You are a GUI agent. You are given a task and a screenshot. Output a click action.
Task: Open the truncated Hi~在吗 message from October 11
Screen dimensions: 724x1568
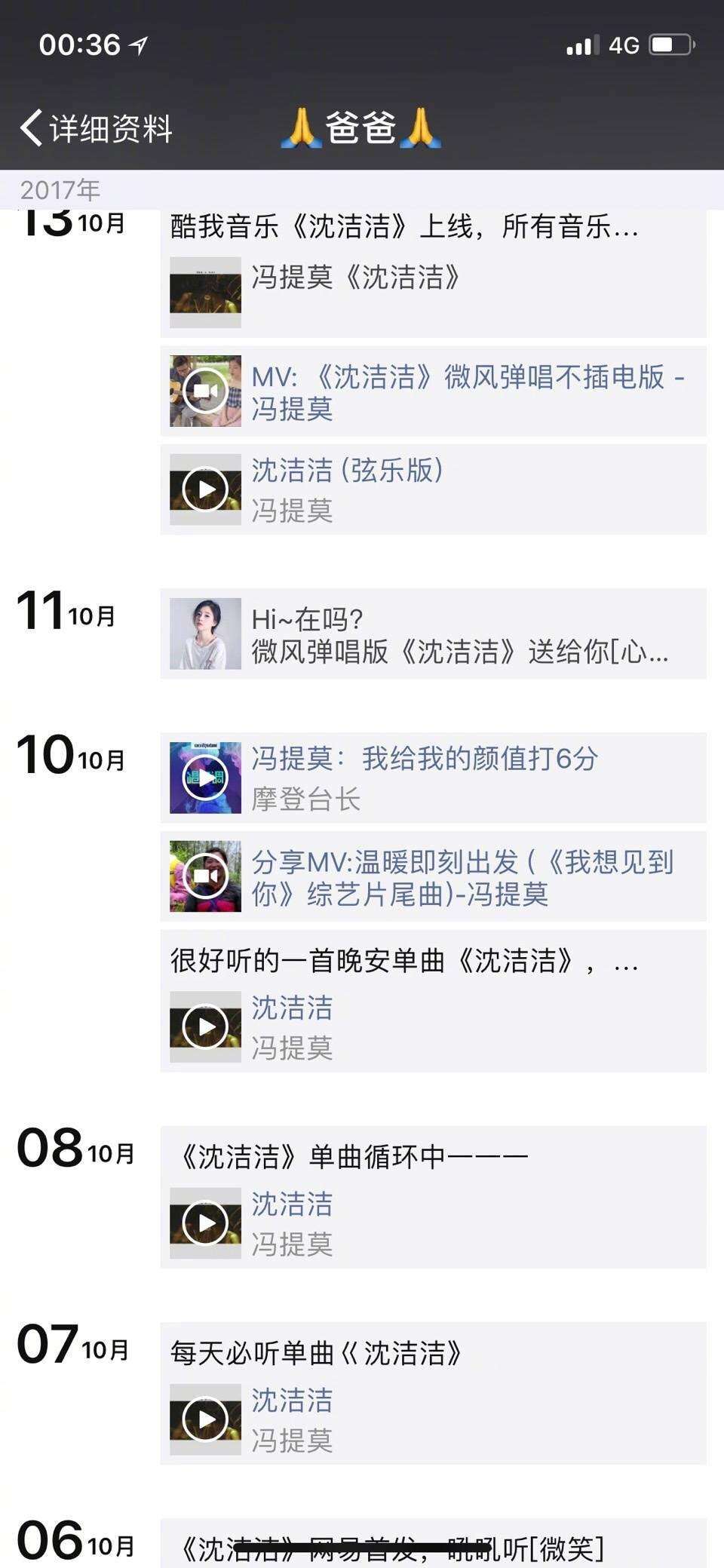click(x=452, y=636)
